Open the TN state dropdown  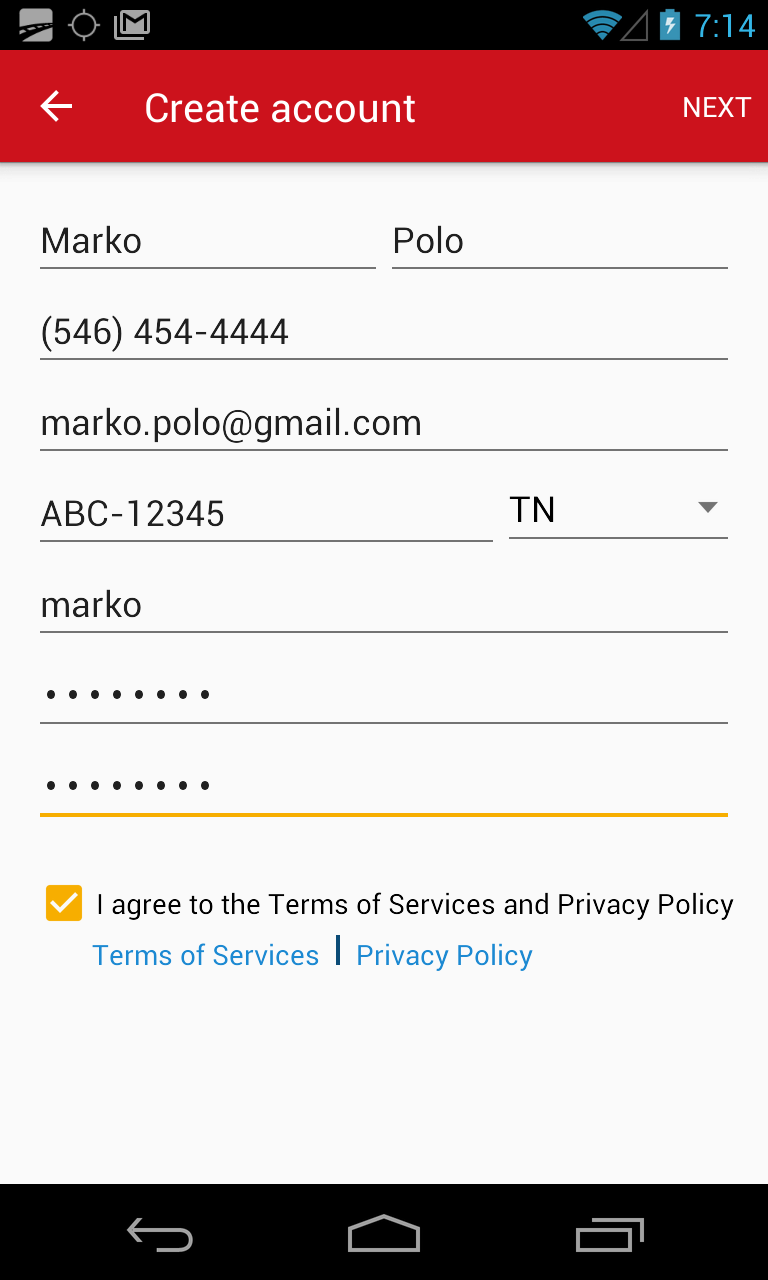tap(618, 511)
